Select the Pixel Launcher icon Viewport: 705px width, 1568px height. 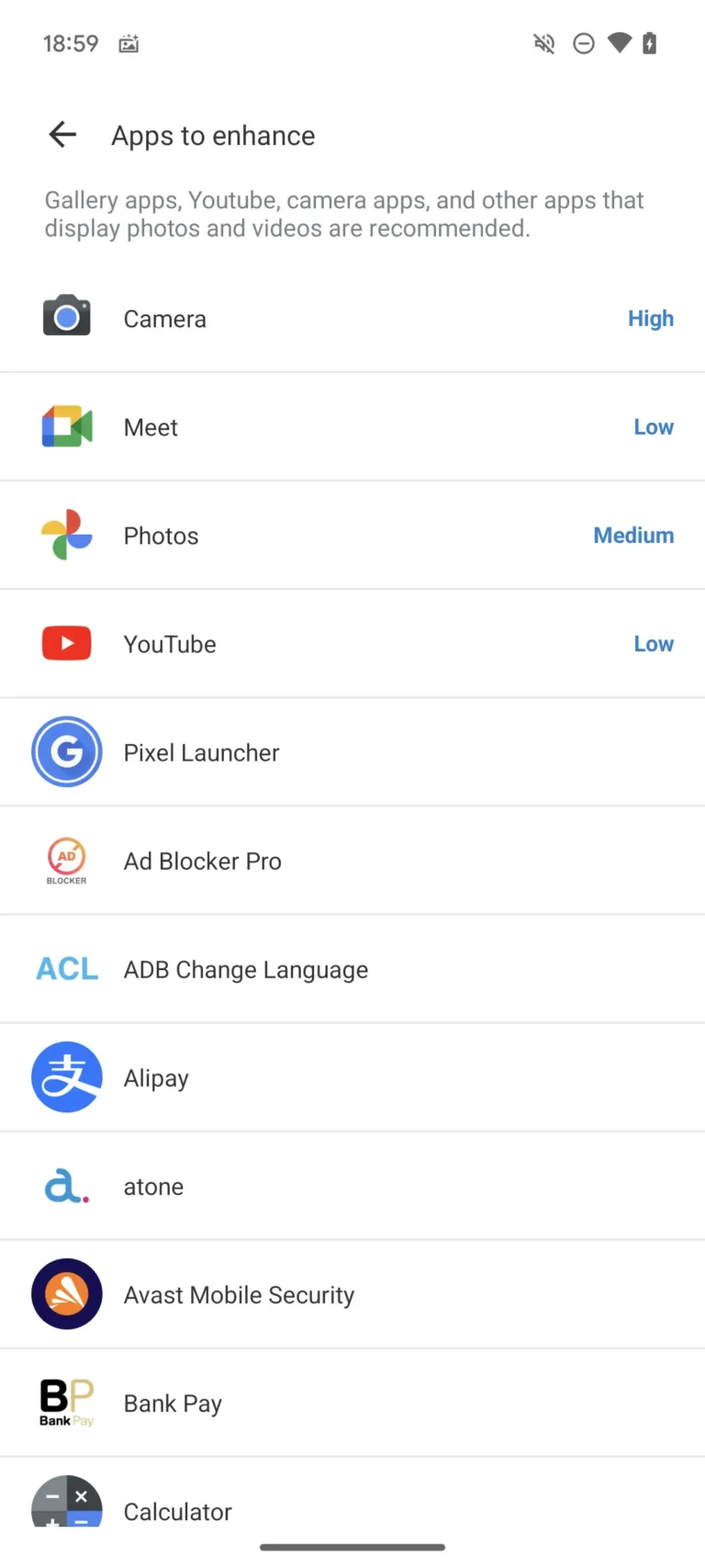(67, 751)
